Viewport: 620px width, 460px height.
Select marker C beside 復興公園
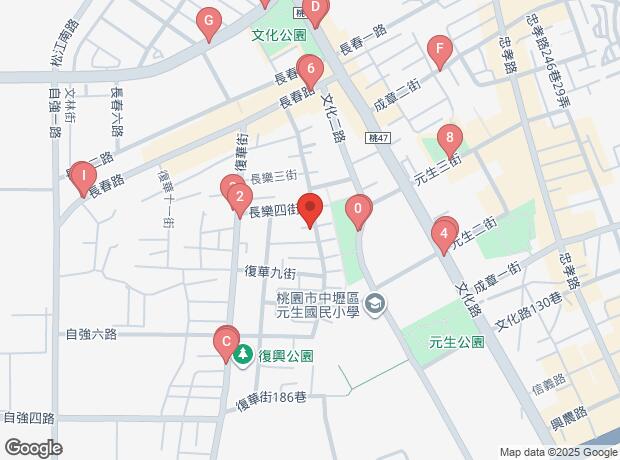tap(226, 341)
